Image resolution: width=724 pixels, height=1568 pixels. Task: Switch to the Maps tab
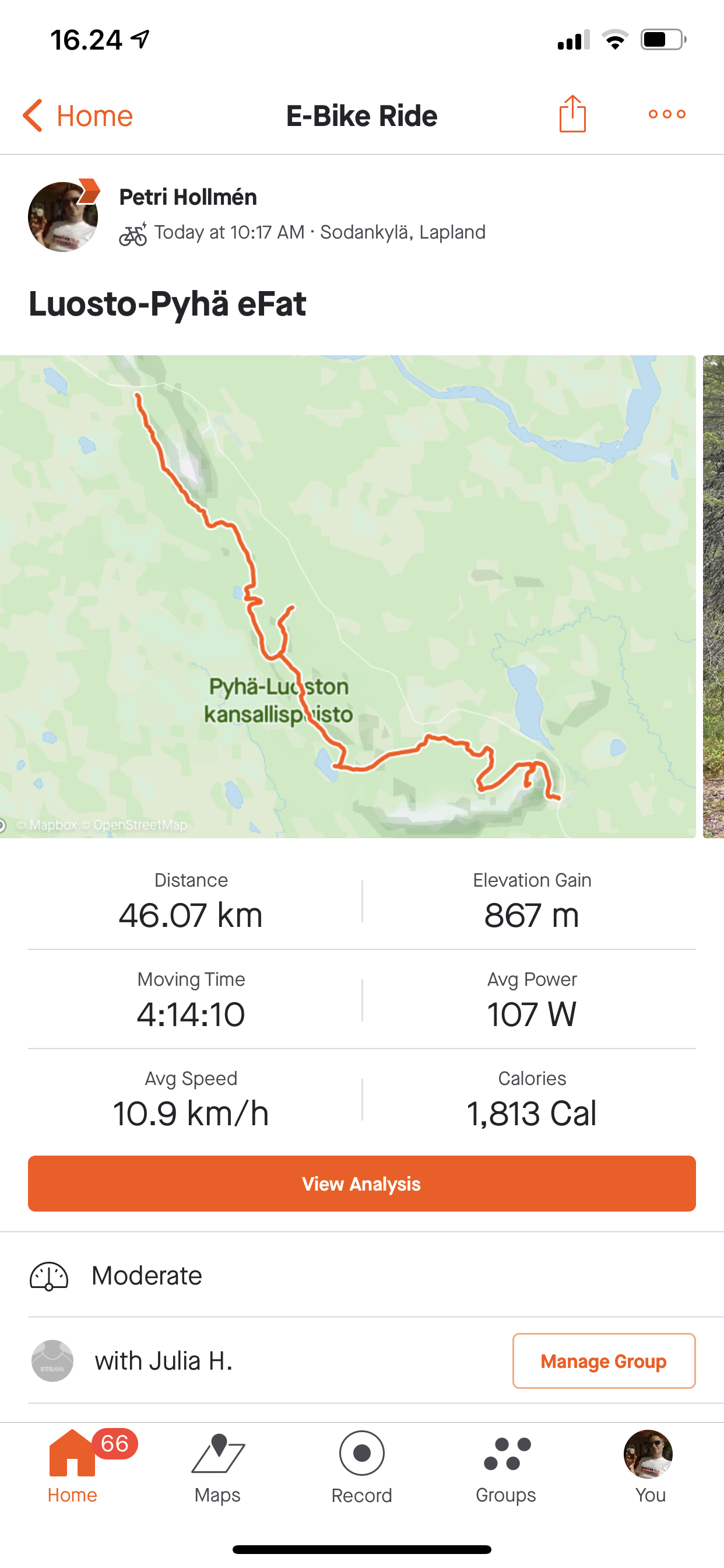(217, 1467)
